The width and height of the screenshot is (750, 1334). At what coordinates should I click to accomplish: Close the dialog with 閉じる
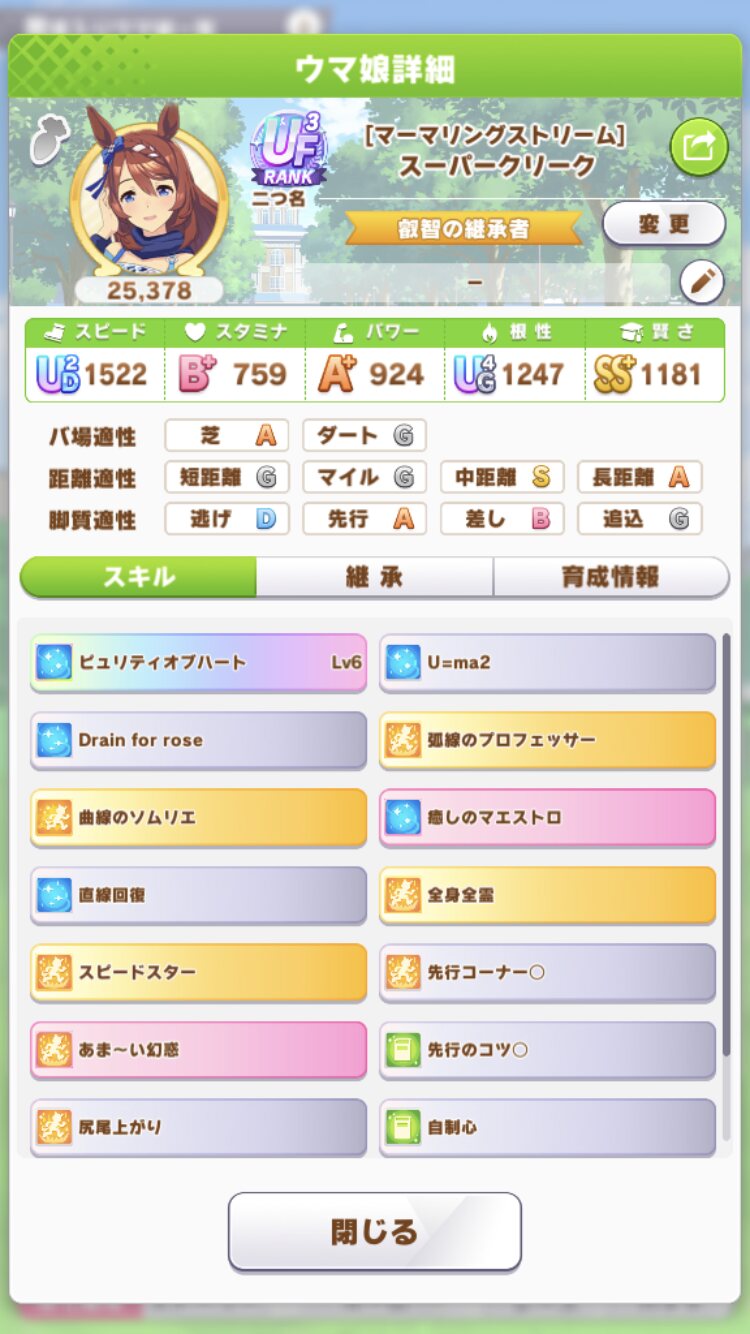pyautogui.click(x=374, y=1231)
